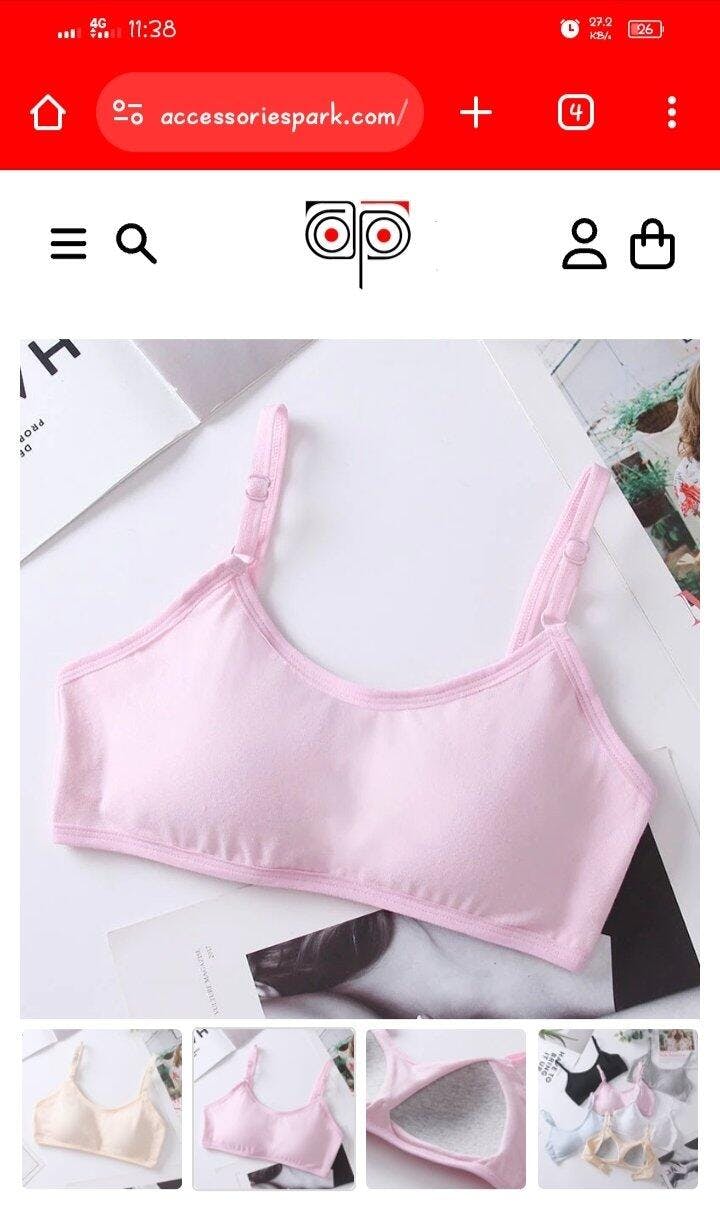Open the site hamburger menu
The width and height of the screenshot is (720, 1216).
(68, 243)
